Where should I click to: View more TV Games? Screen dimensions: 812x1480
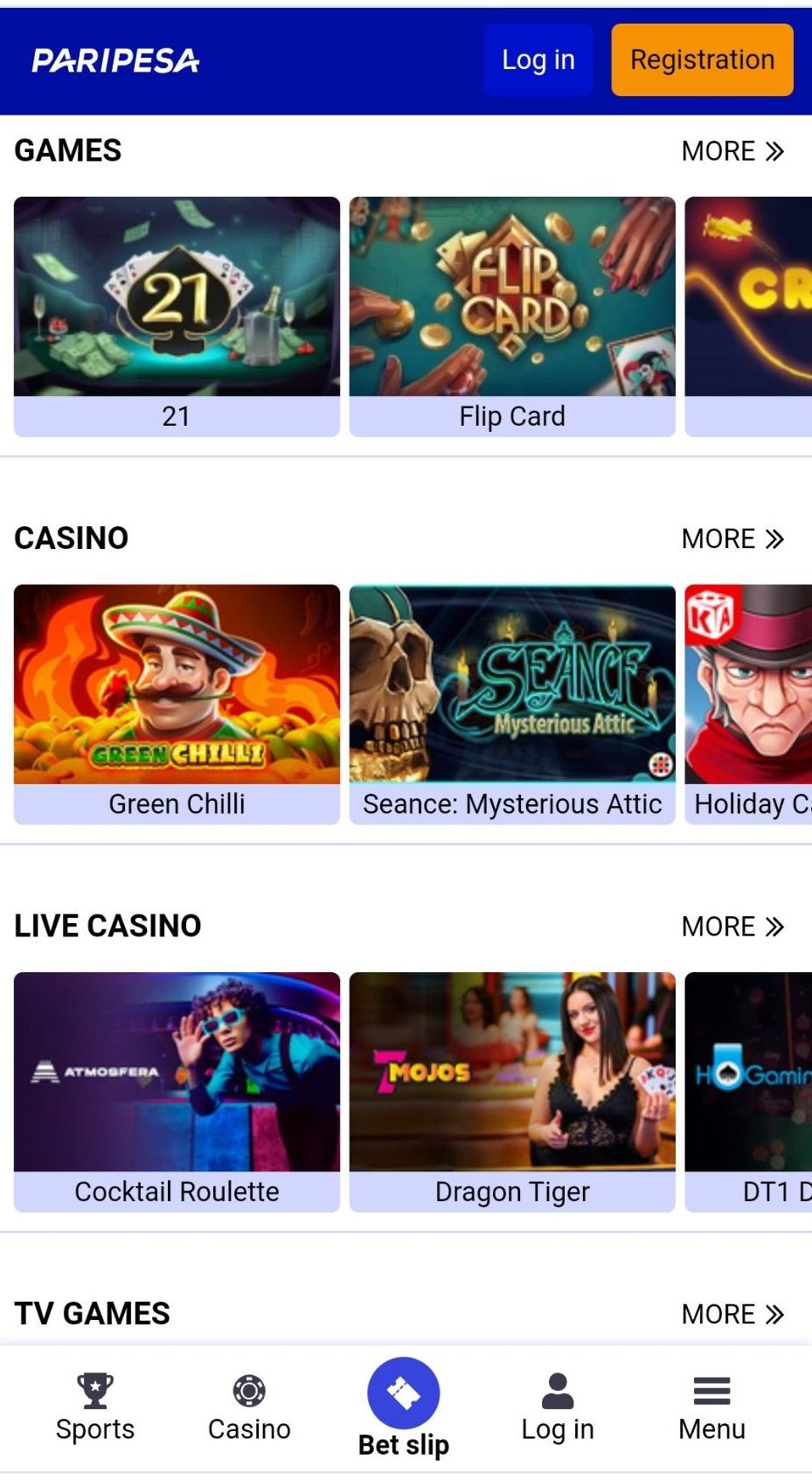tap(732, 1314)
